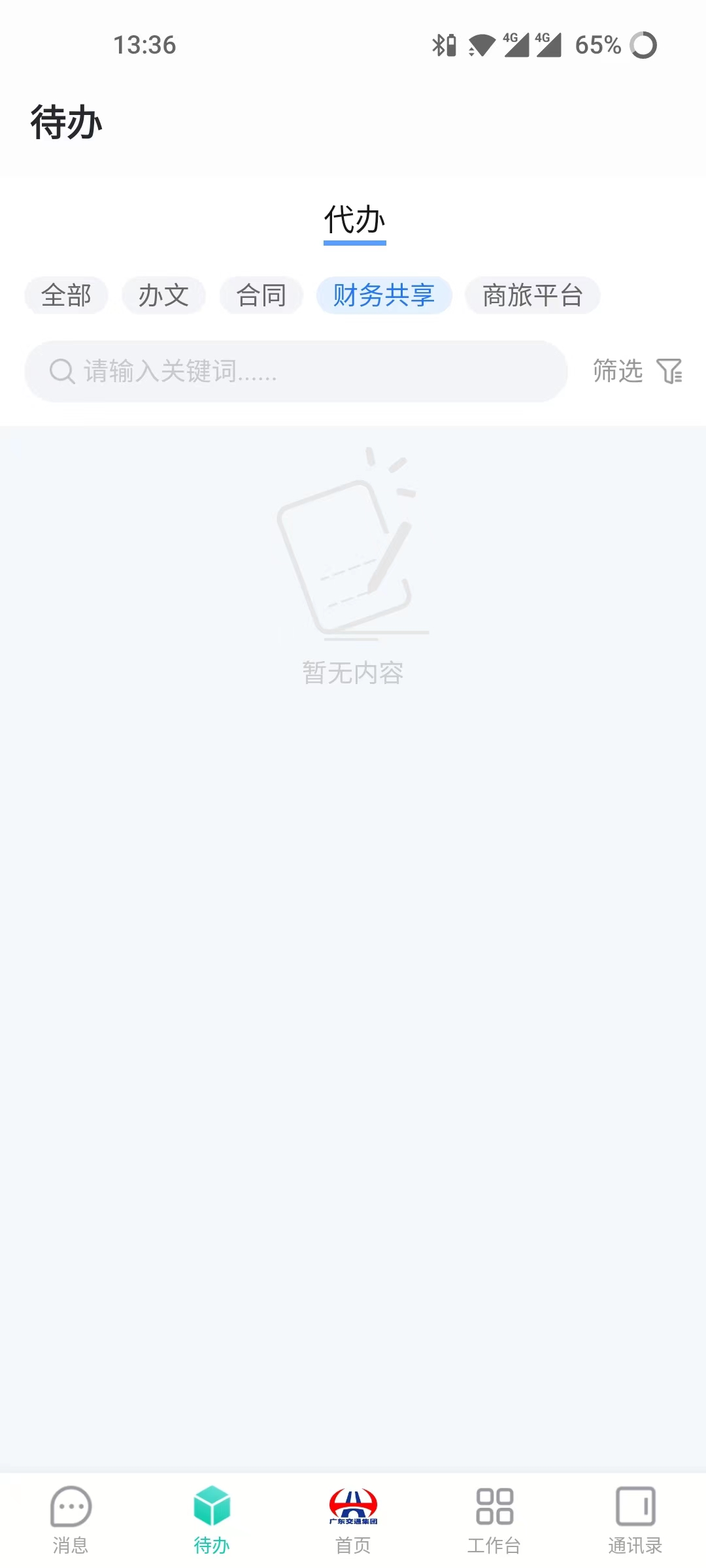Select the 全部 filter chip
Screen dimensions: 706x1568
(66, 295)
